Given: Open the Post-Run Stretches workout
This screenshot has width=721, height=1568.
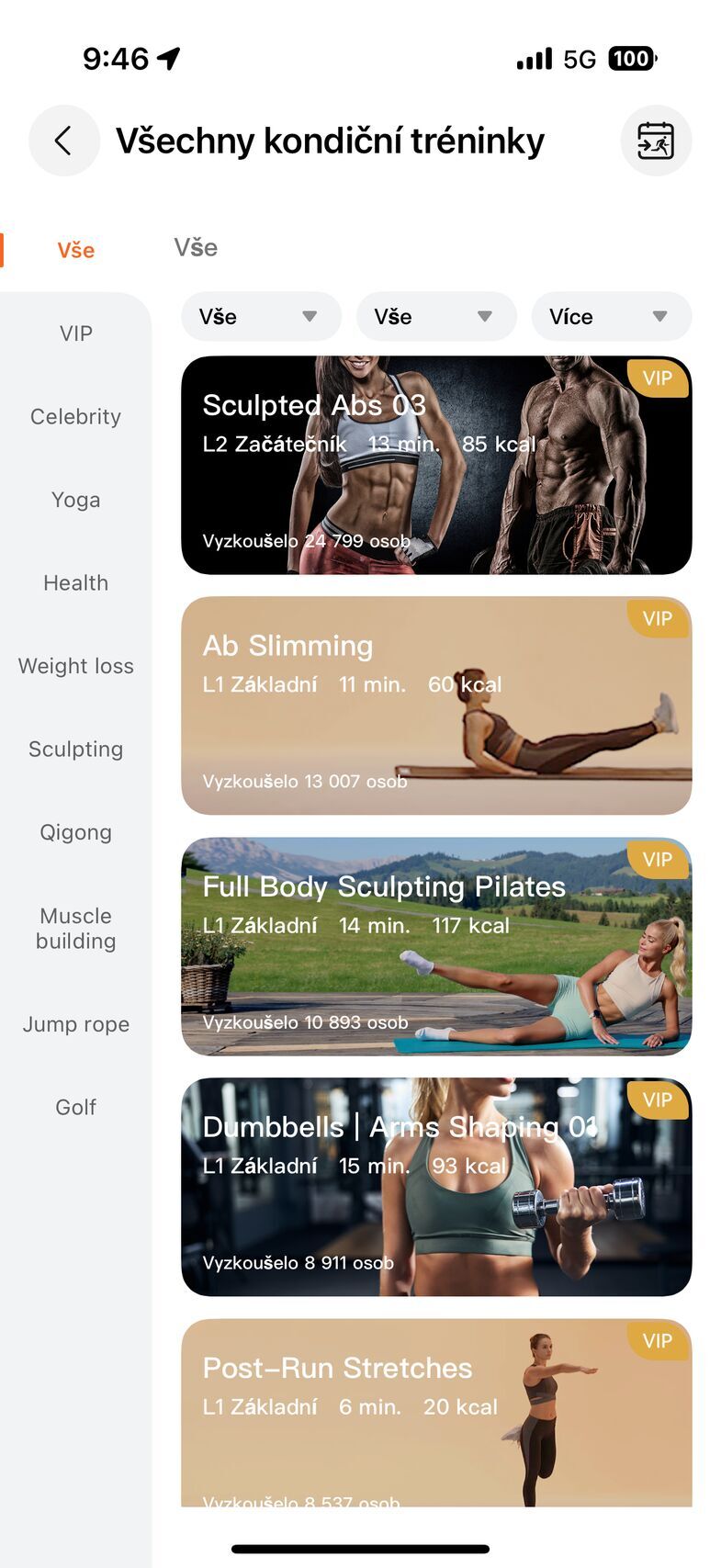Looking at the screenshot, I should (435, 1413).
